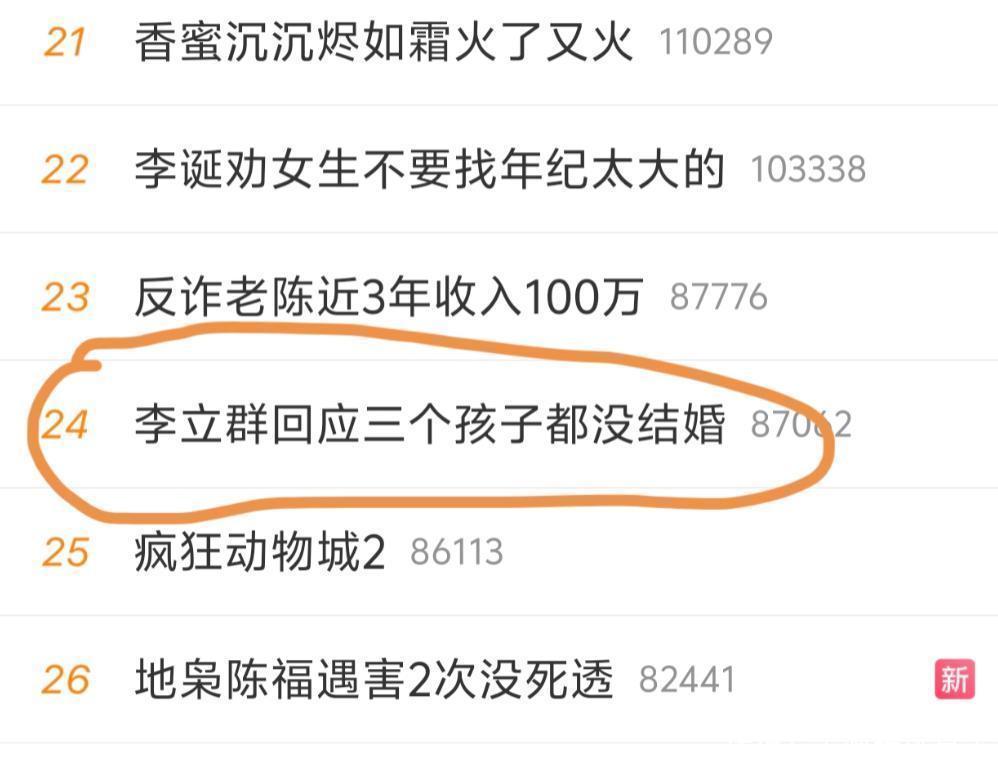Open topic 李诞劝女生不要找年纪太大的

click(428, 169)
